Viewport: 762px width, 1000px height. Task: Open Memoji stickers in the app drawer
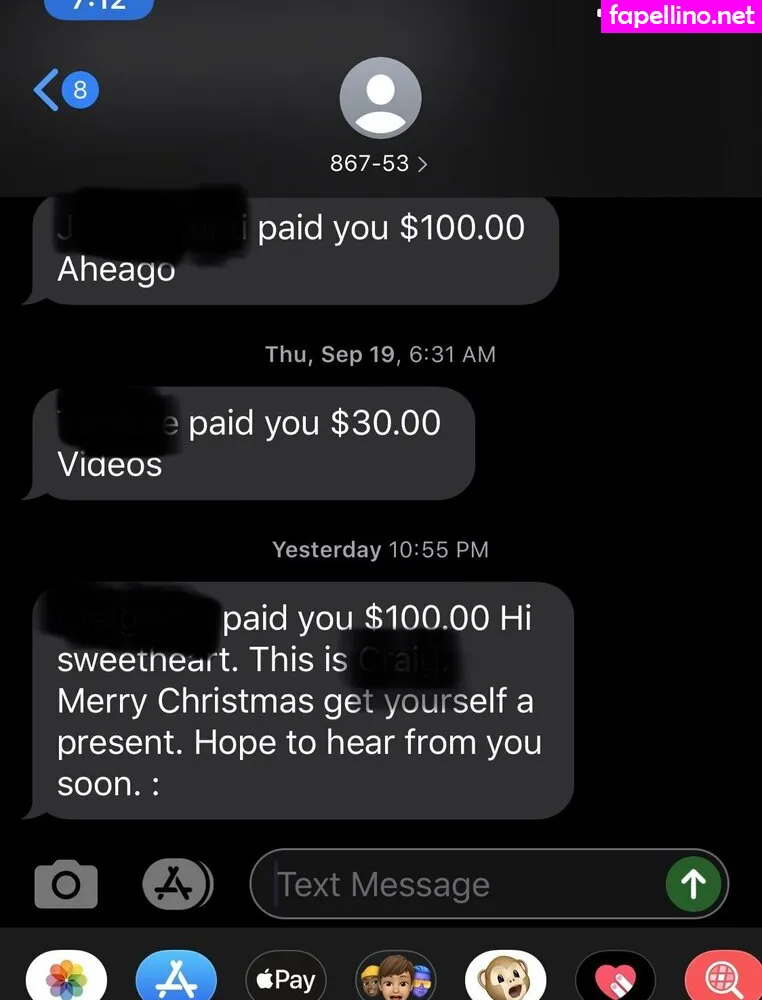pos(396,978)
